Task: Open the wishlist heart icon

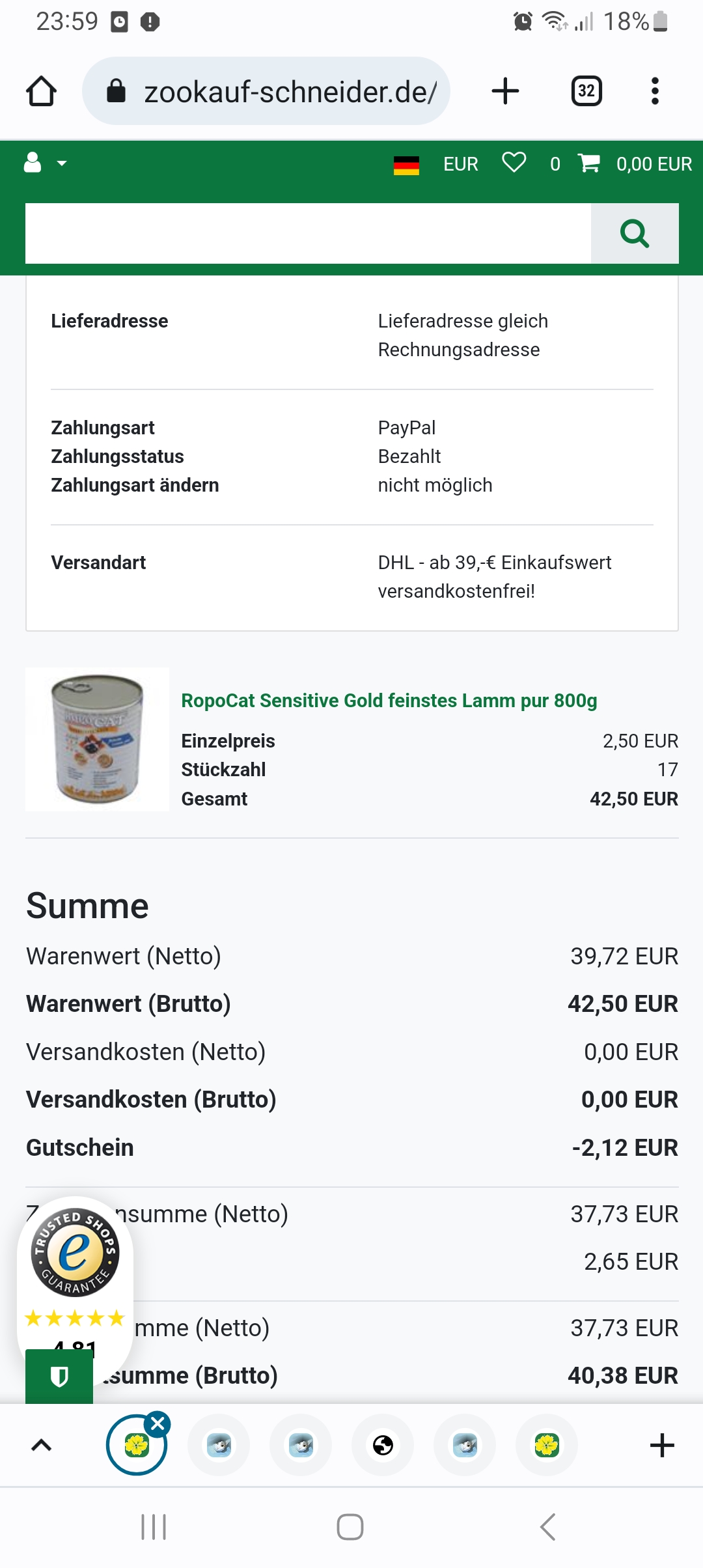Action: [x=514, y=163]
